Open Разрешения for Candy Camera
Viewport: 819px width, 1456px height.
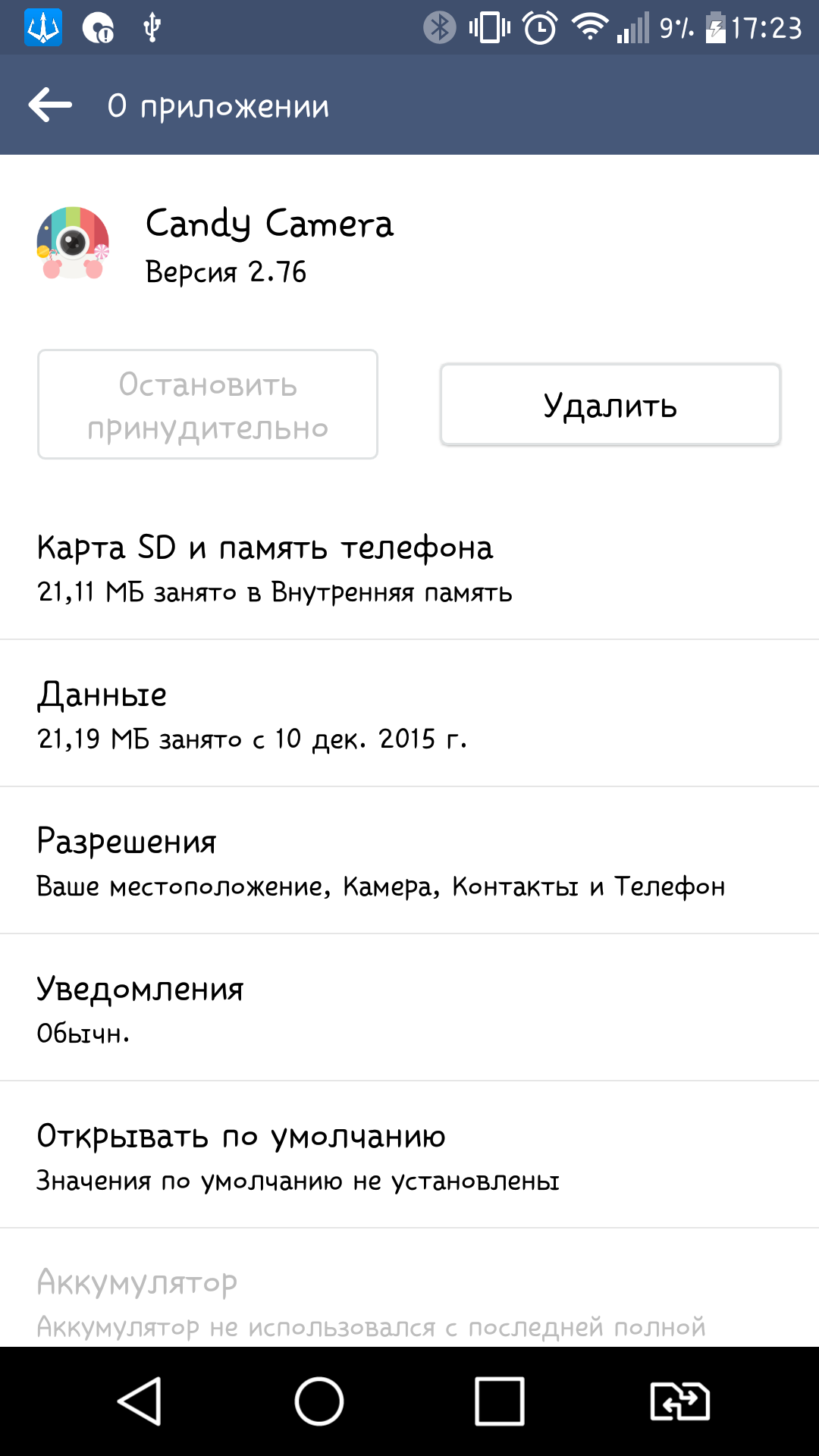tap(409, 861)
